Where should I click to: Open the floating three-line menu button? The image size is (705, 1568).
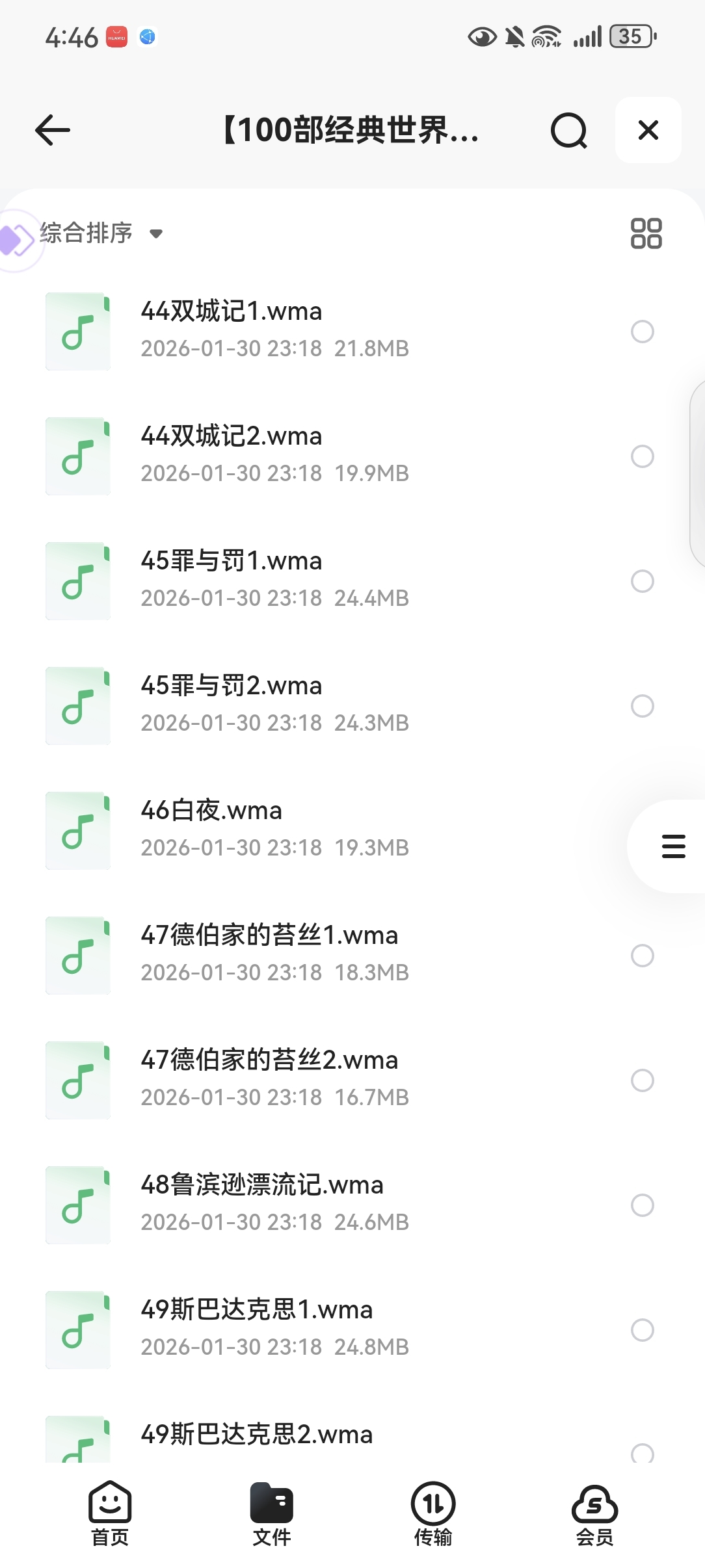(x=673, y=846)
